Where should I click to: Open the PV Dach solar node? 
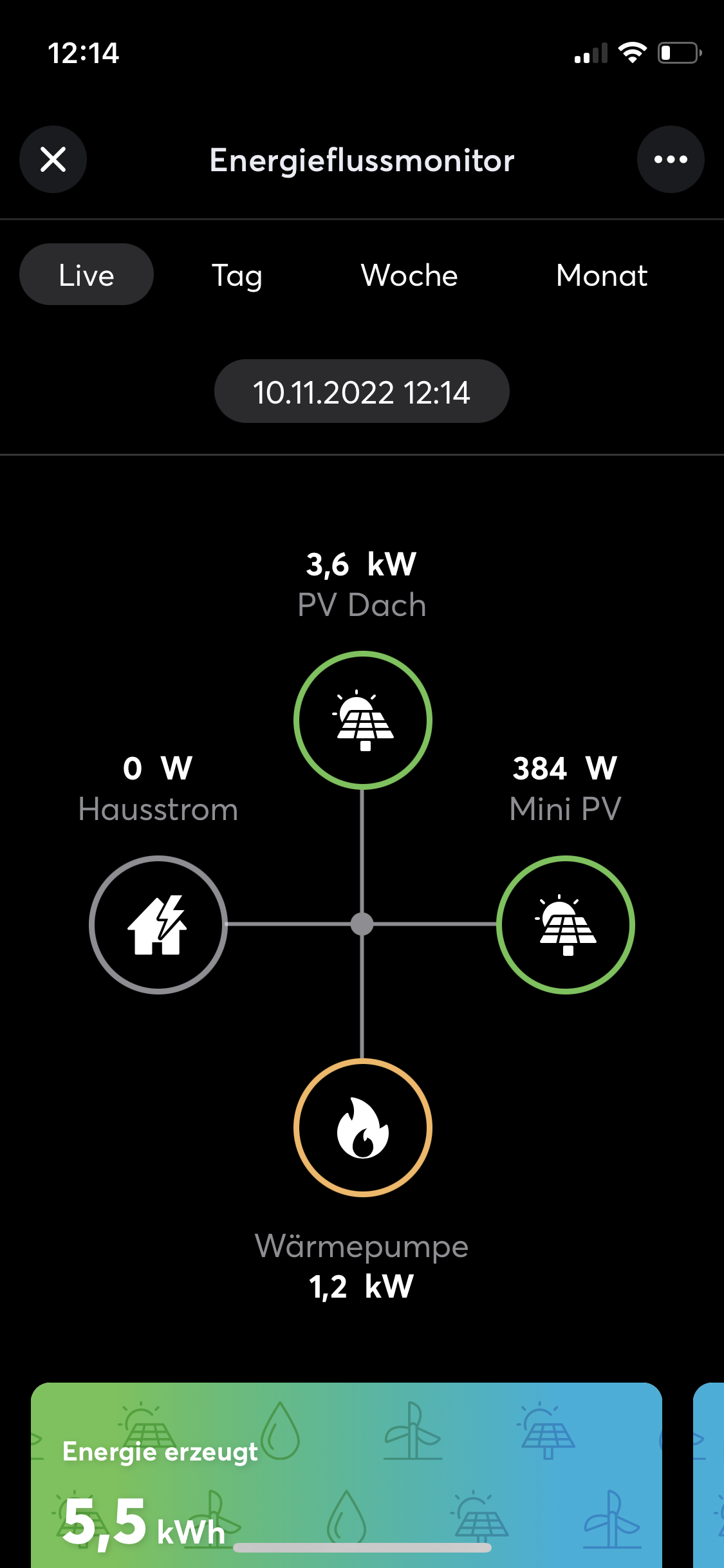(363, 720)
